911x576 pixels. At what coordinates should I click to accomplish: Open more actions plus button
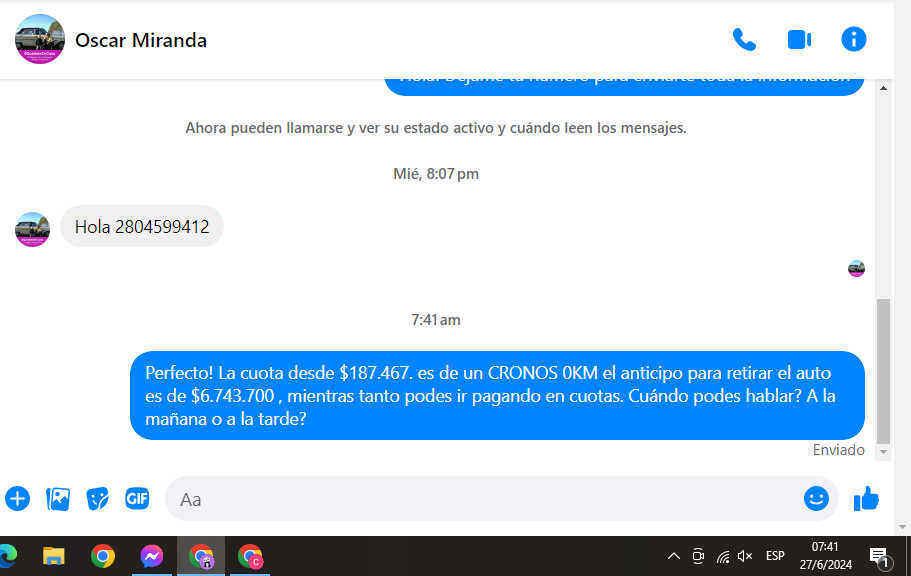[17, 498]
